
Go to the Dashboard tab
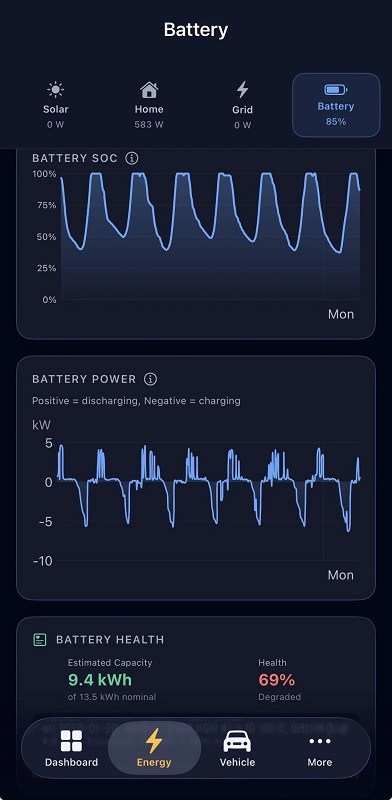71,748
